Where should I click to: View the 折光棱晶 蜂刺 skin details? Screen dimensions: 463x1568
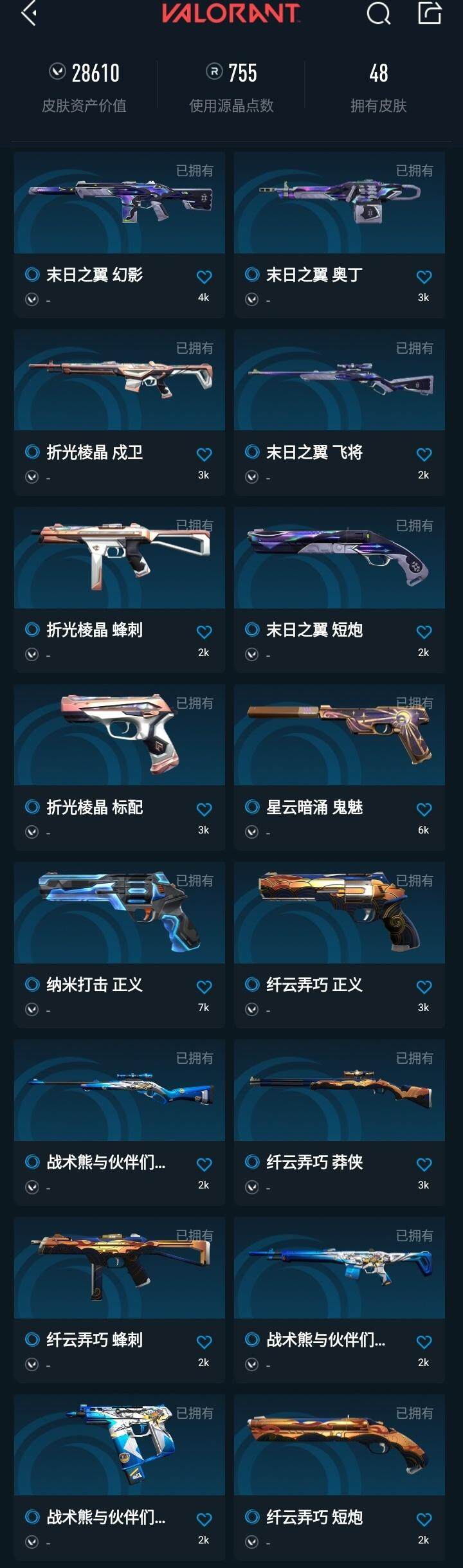(120, 558)
